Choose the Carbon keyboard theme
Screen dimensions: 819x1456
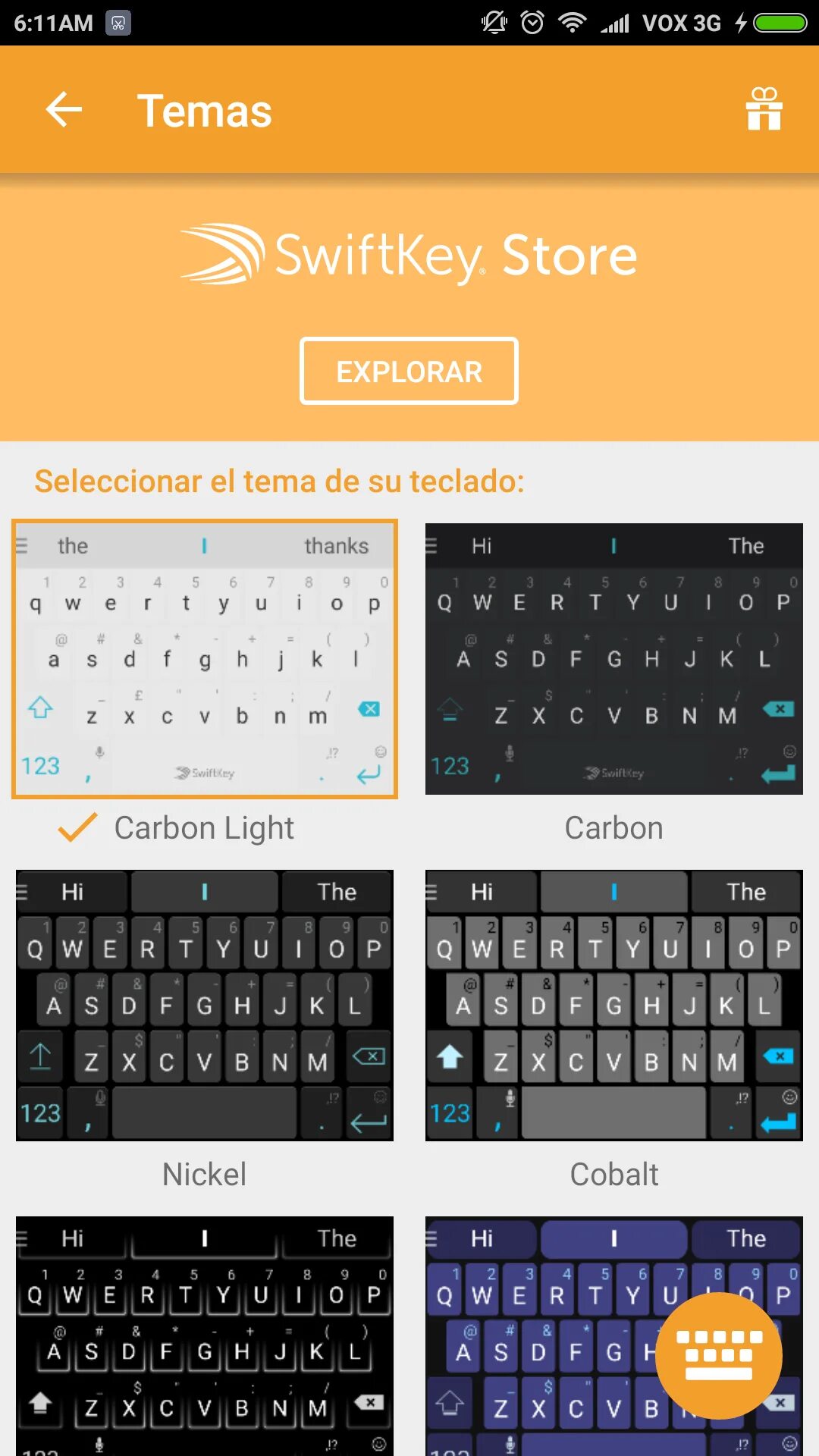[x=614, y=659]
